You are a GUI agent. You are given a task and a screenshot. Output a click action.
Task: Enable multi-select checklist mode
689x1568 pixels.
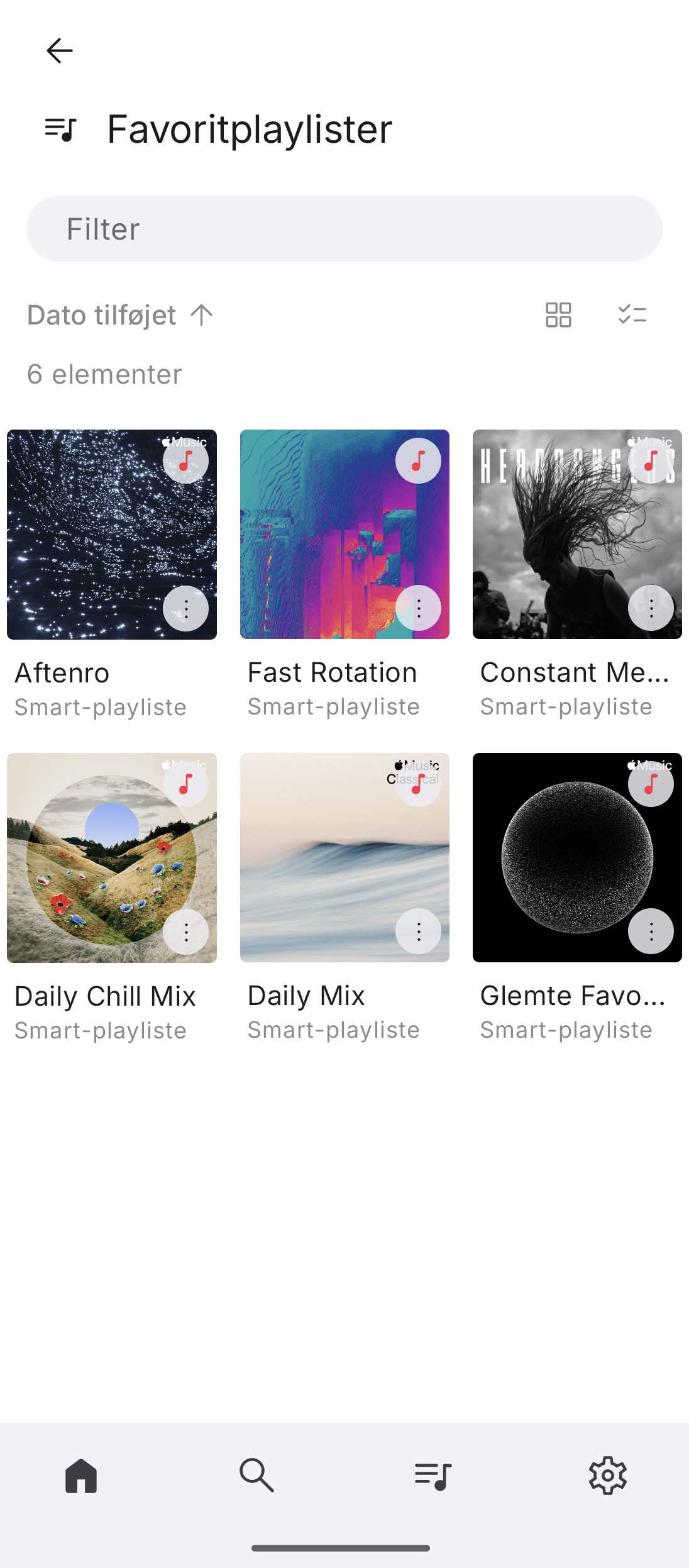[632, 314]
